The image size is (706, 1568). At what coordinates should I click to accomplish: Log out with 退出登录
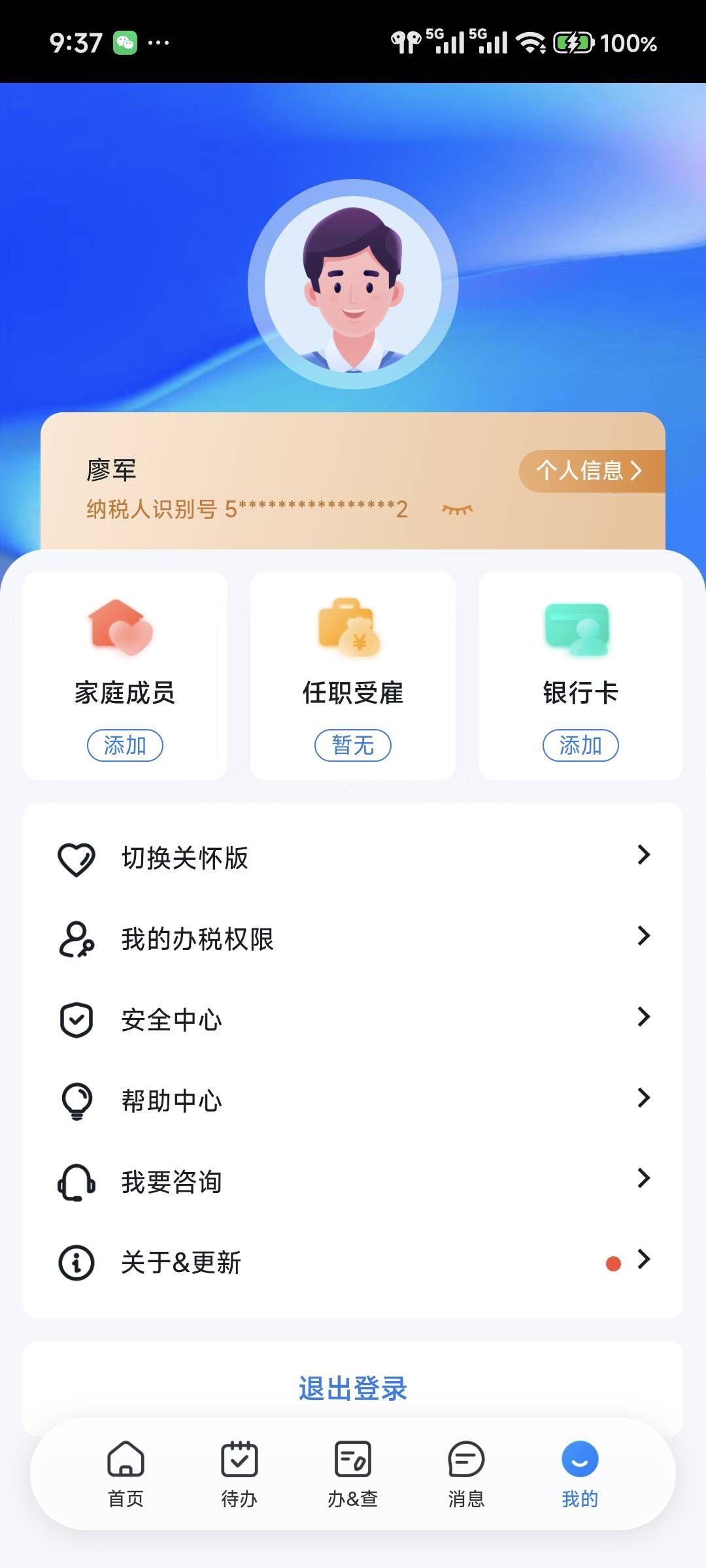[x=353, y=1388]
